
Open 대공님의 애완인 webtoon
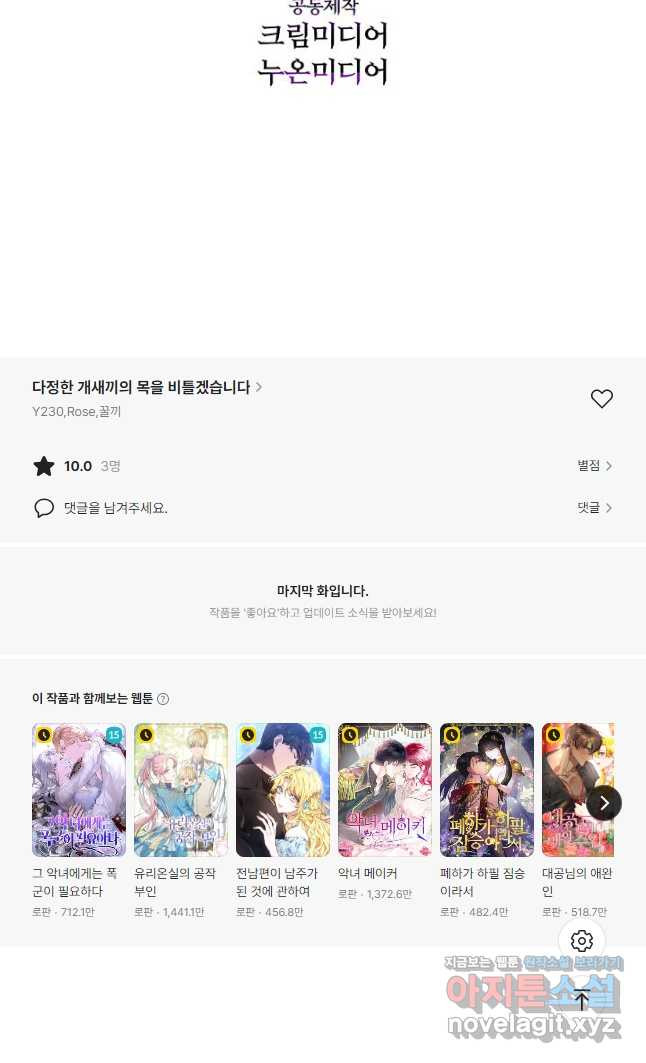point(572,790)
